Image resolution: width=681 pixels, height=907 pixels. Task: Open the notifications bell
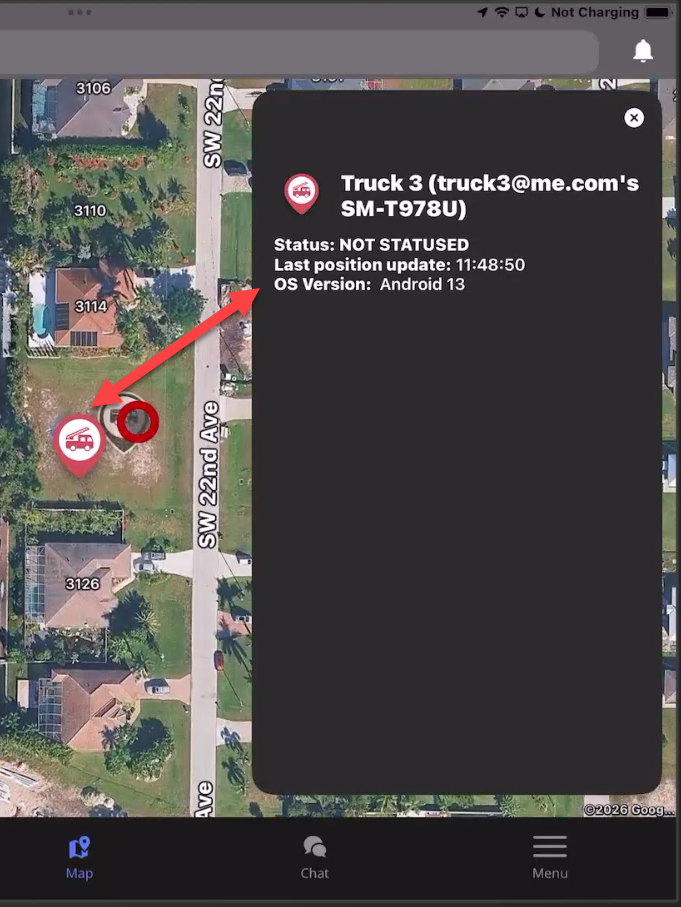coord(643,51)
